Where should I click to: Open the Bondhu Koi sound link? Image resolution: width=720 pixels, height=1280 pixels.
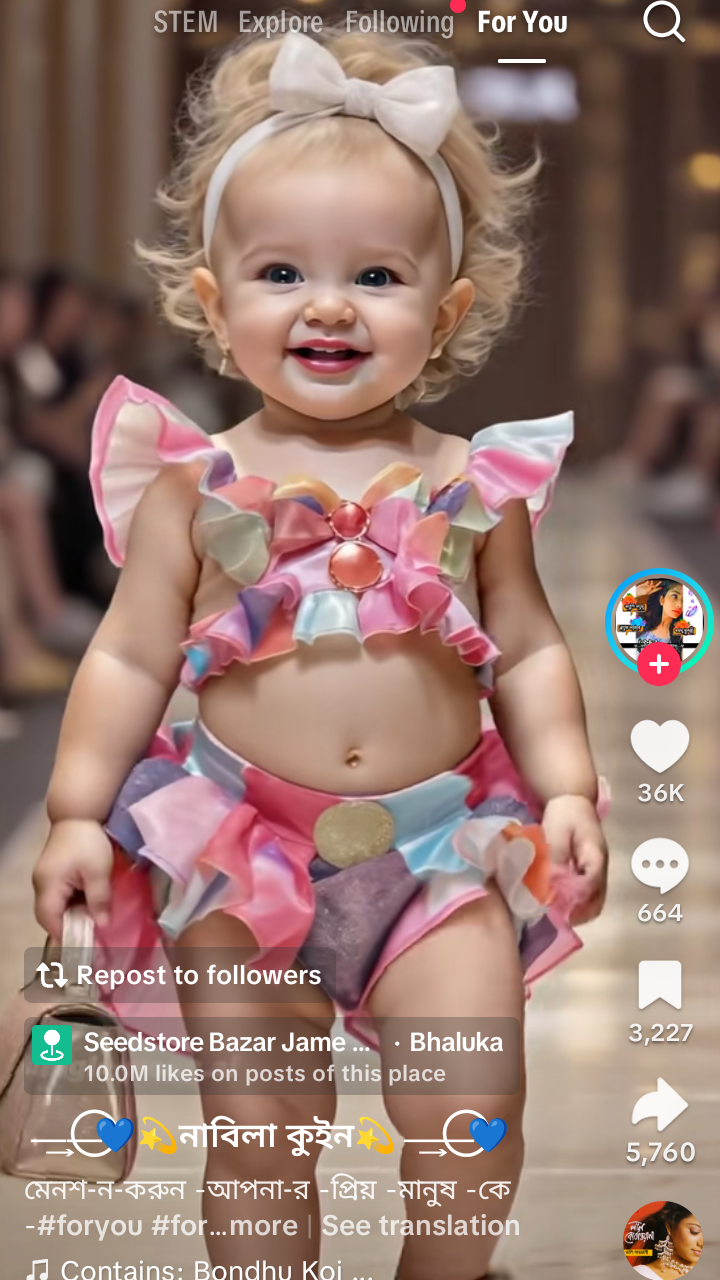200,1270
